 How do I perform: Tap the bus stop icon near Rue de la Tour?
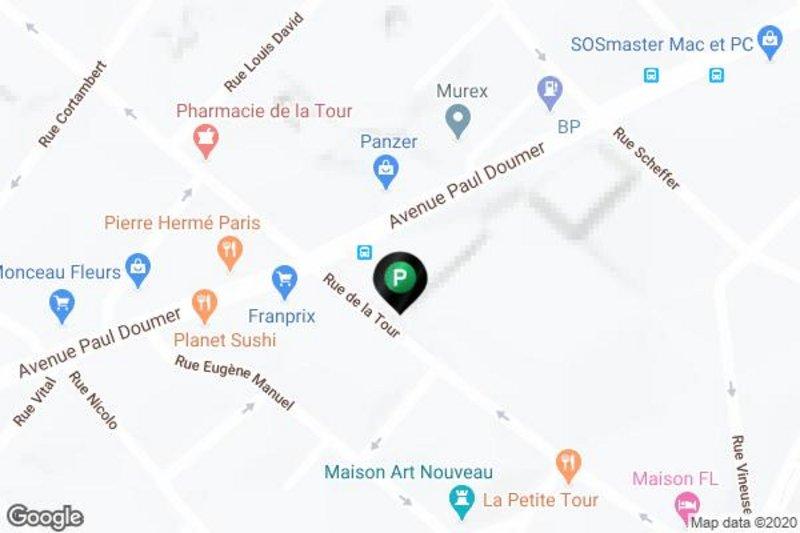click(366, 252)
